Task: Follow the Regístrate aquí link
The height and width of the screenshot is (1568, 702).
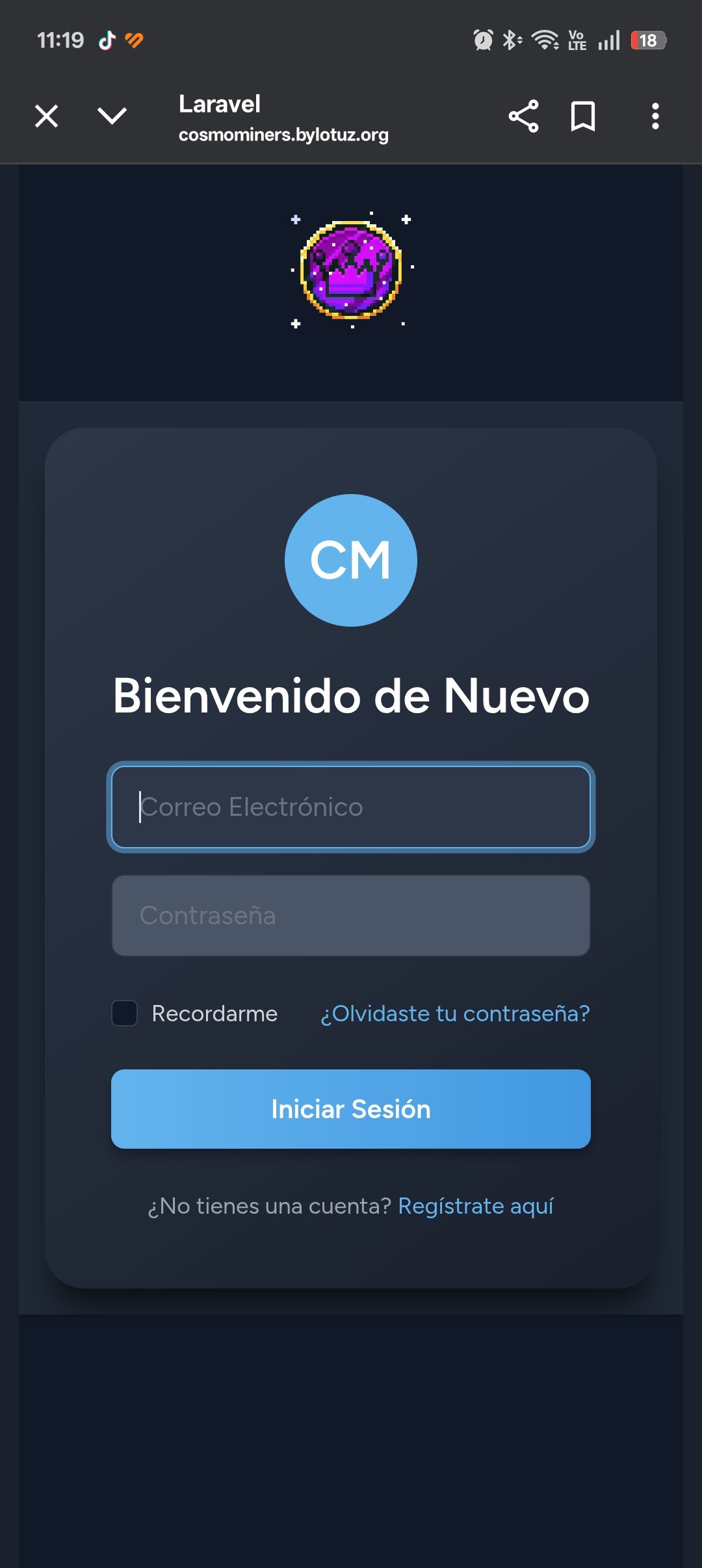Action: [x=476, y=1206]
